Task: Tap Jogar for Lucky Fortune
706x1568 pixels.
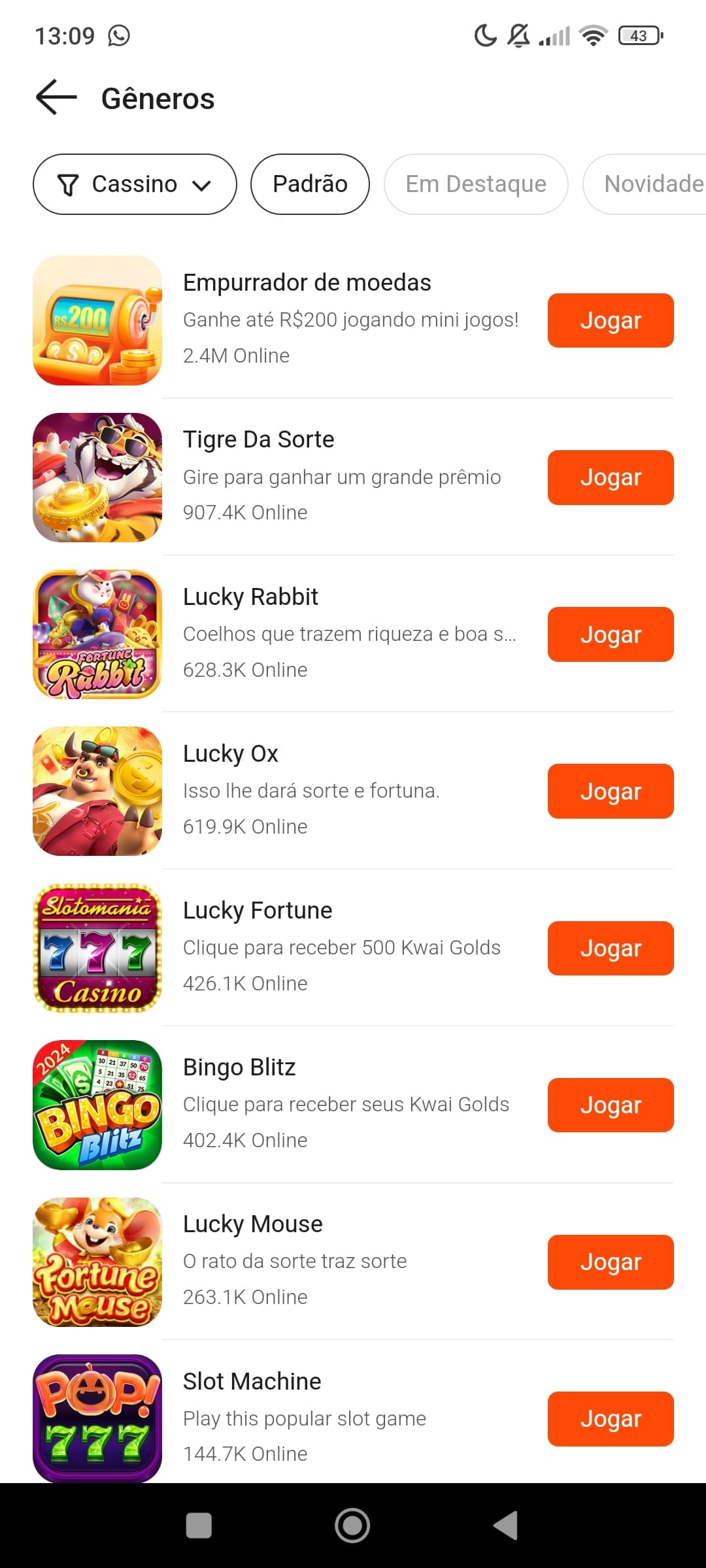Action: point(610,948)
